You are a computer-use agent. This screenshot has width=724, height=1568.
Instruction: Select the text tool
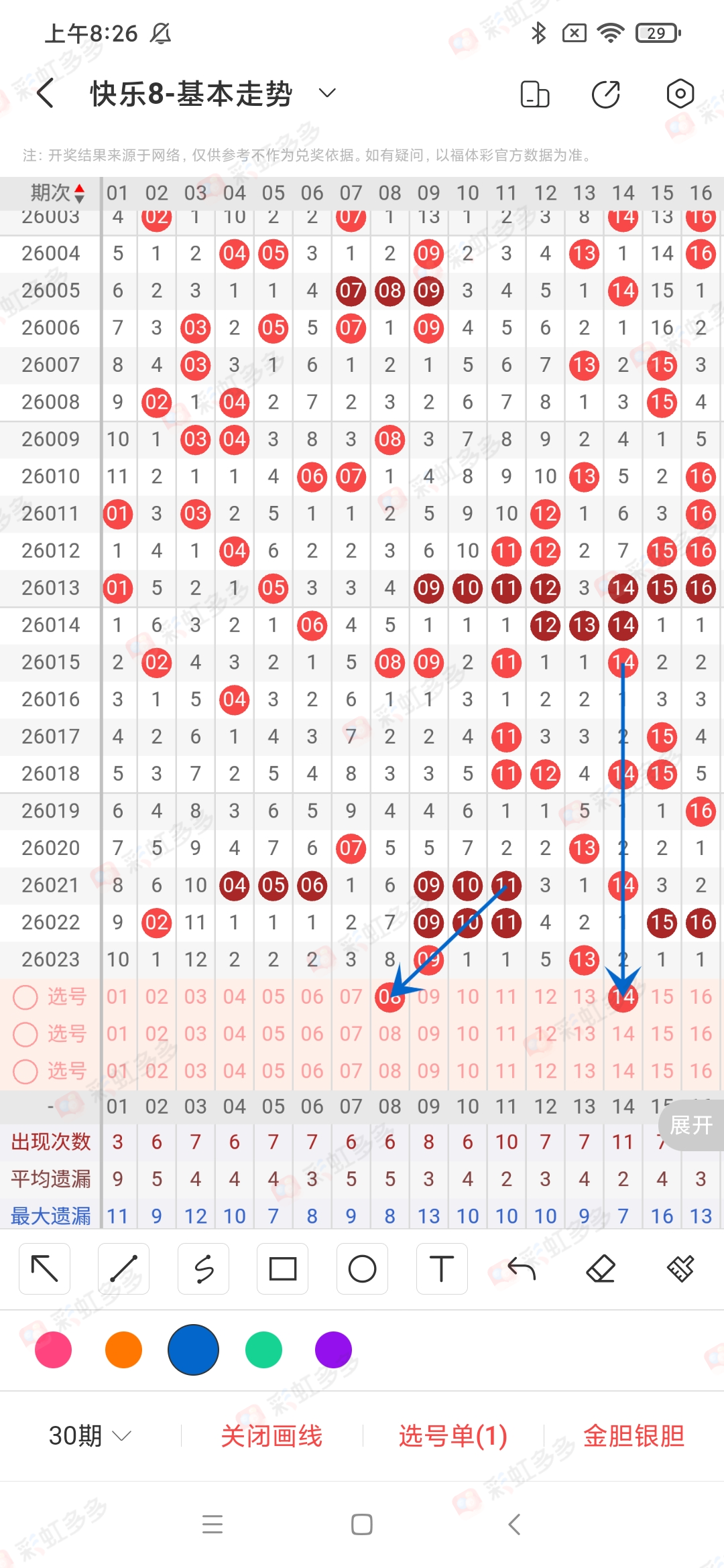441,1268
